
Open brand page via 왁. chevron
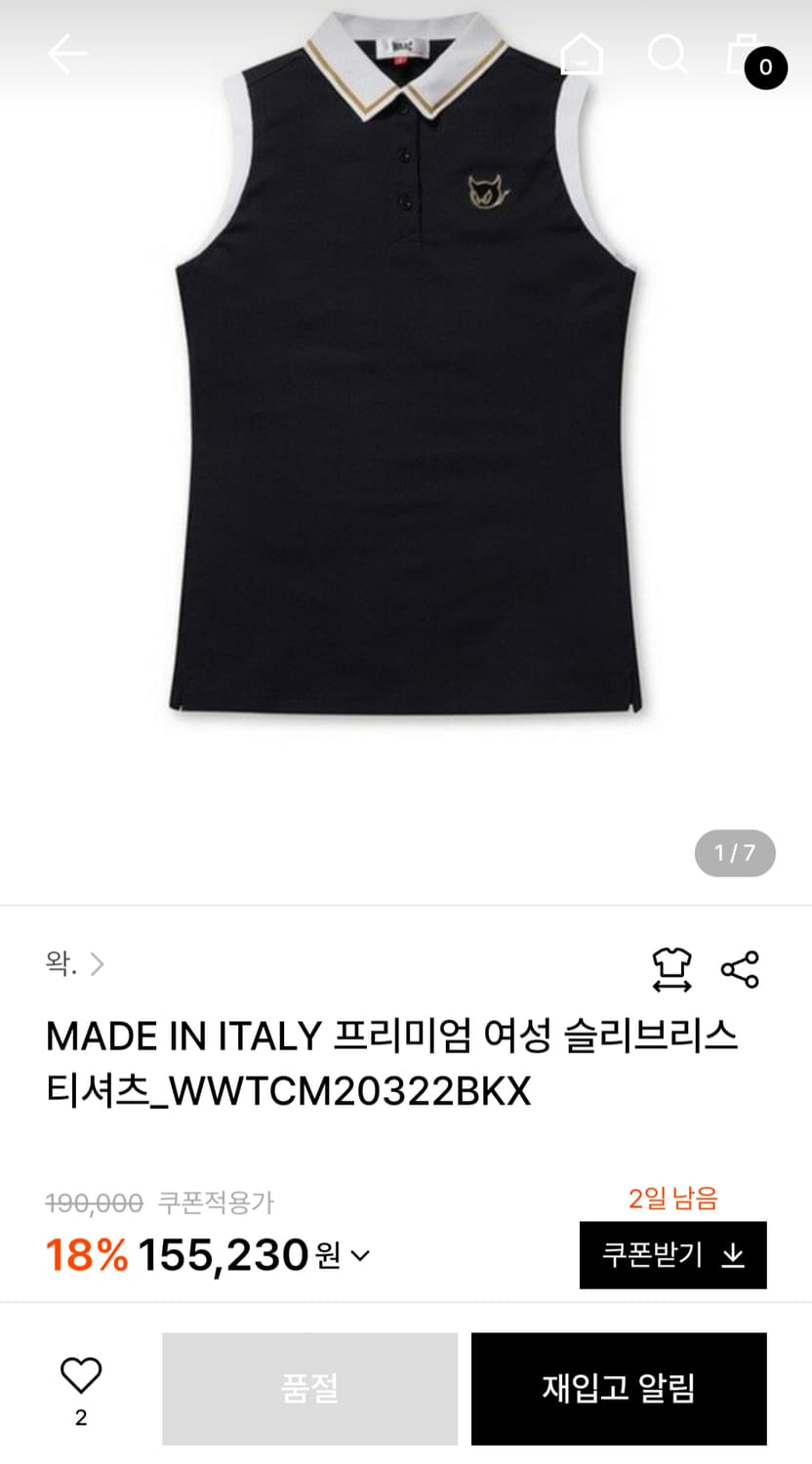98,964
